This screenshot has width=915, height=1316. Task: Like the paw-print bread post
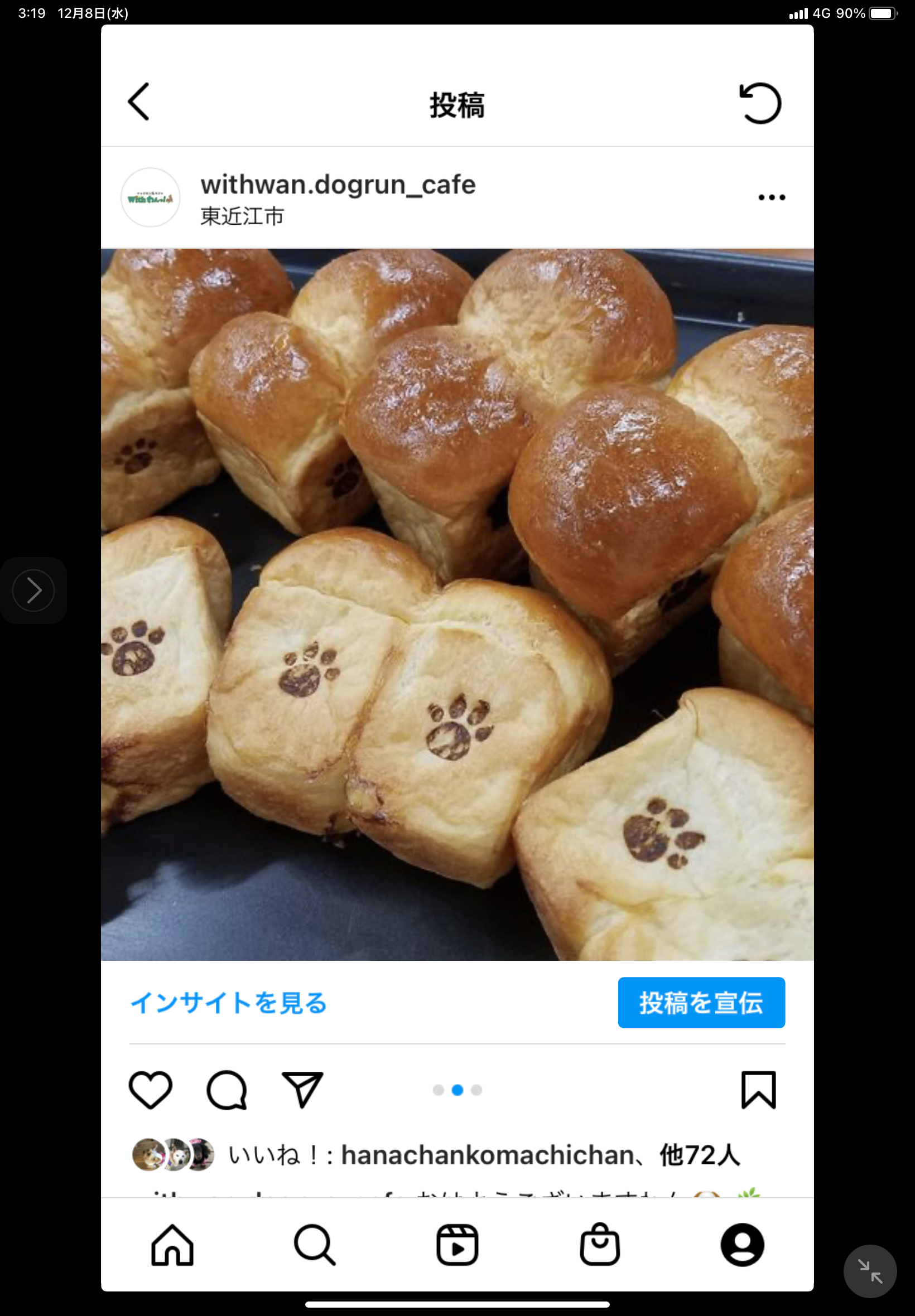click(x=151, y=1089)
